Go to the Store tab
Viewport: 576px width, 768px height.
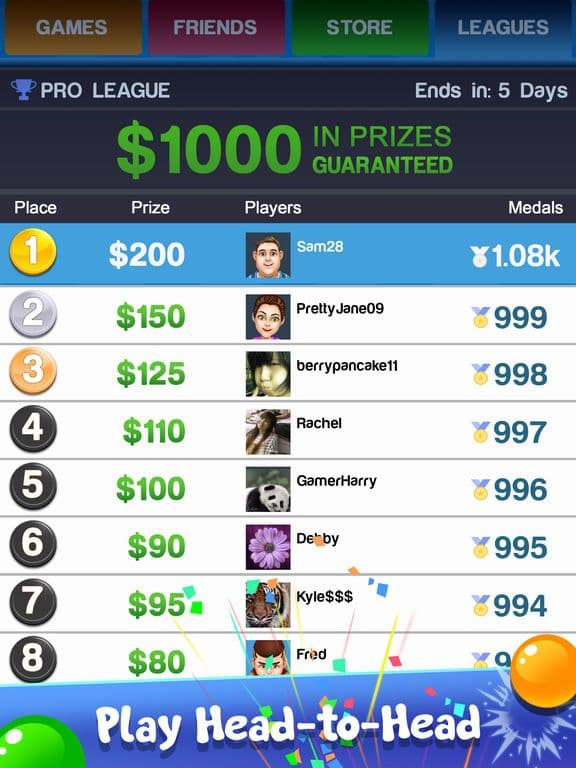click(360, 27)
